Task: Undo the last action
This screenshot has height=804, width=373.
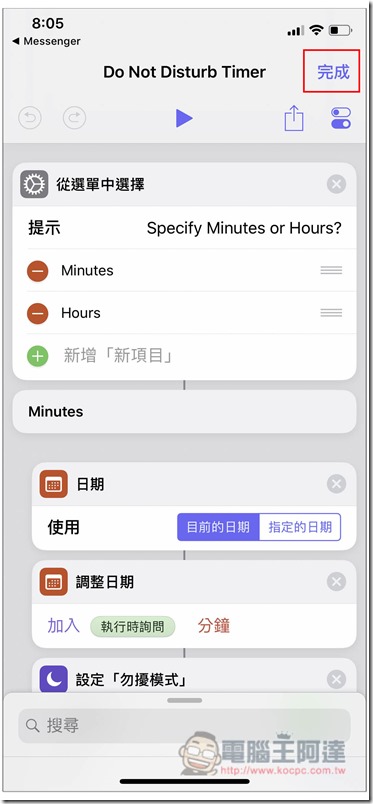Action: point(30,118)
